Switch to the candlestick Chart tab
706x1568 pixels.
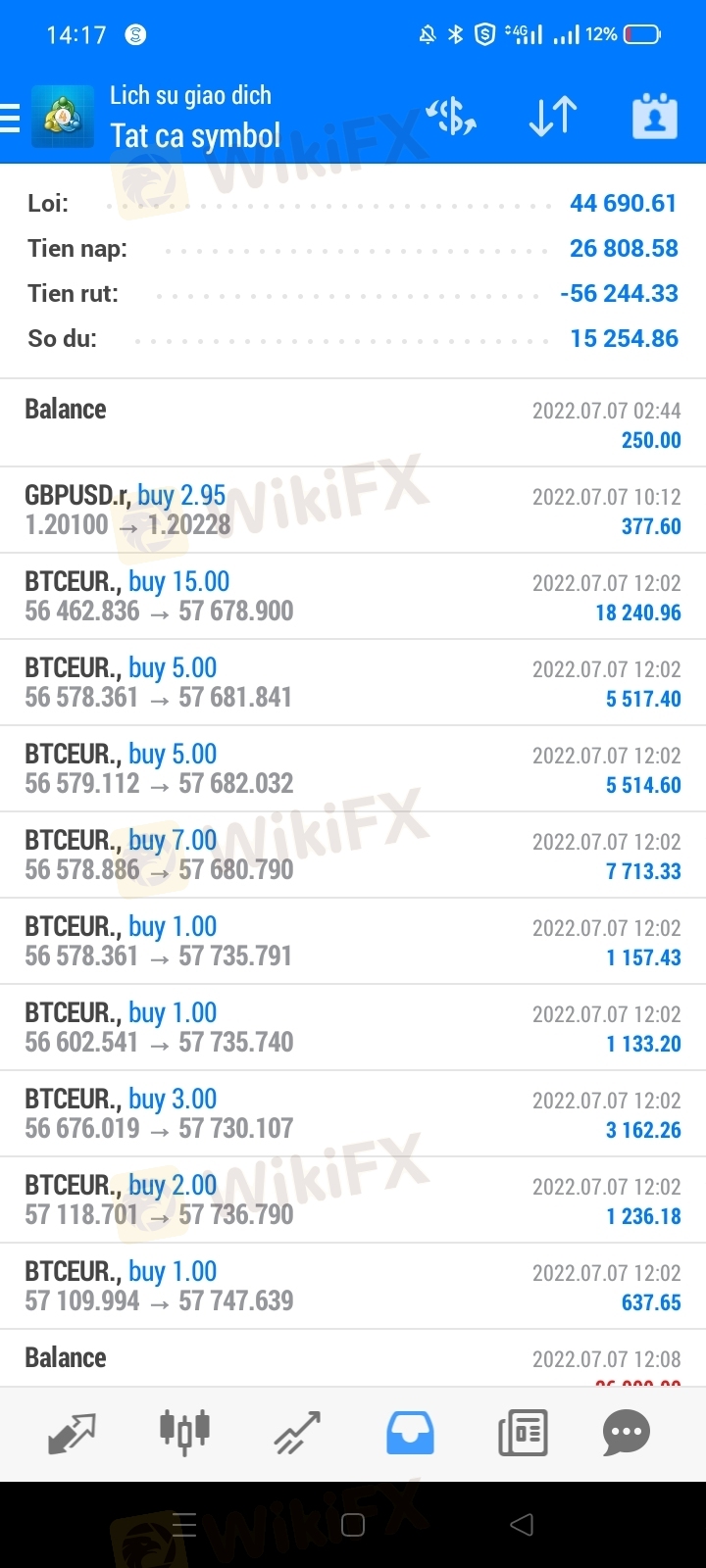click(184, 1433)
